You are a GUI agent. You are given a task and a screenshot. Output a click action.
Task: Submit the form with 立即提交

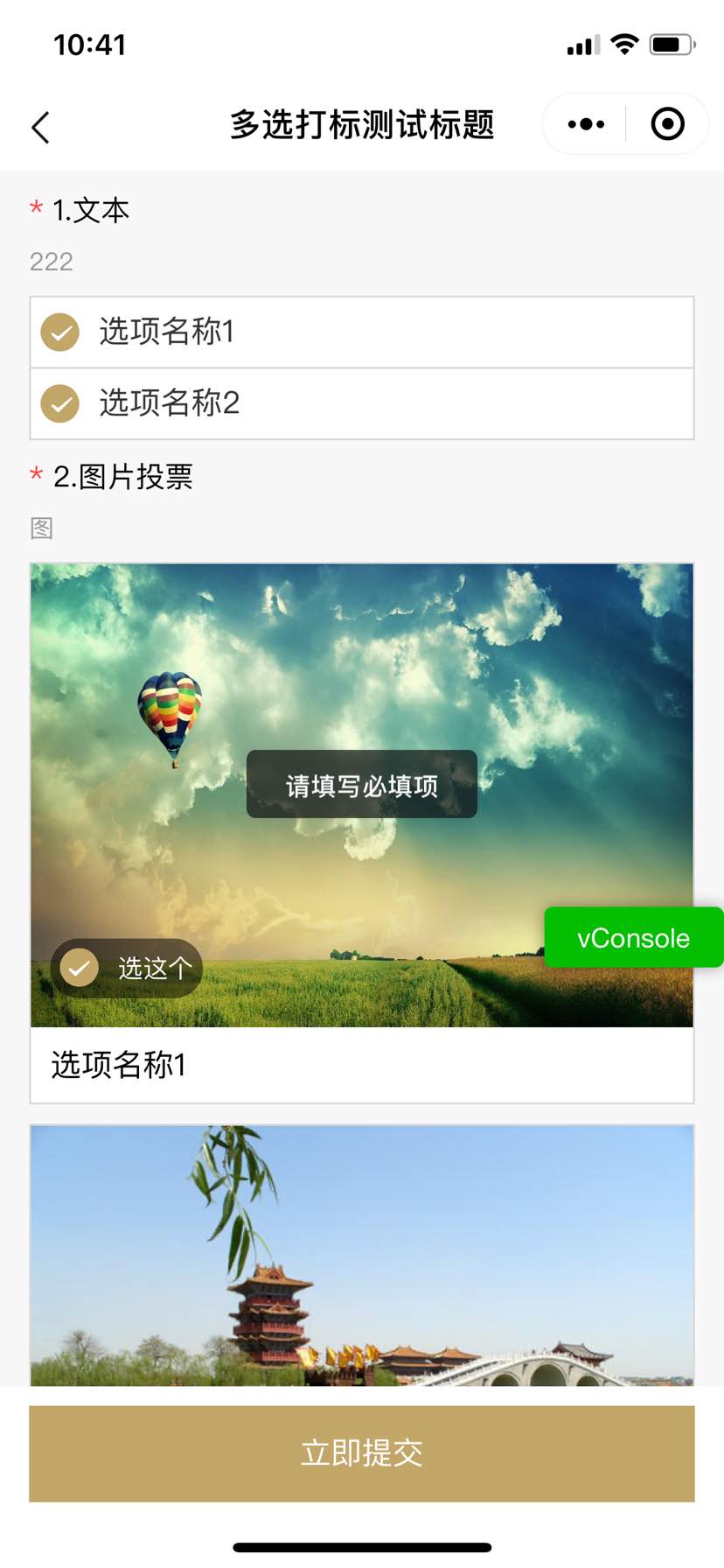coord(362,1453)
